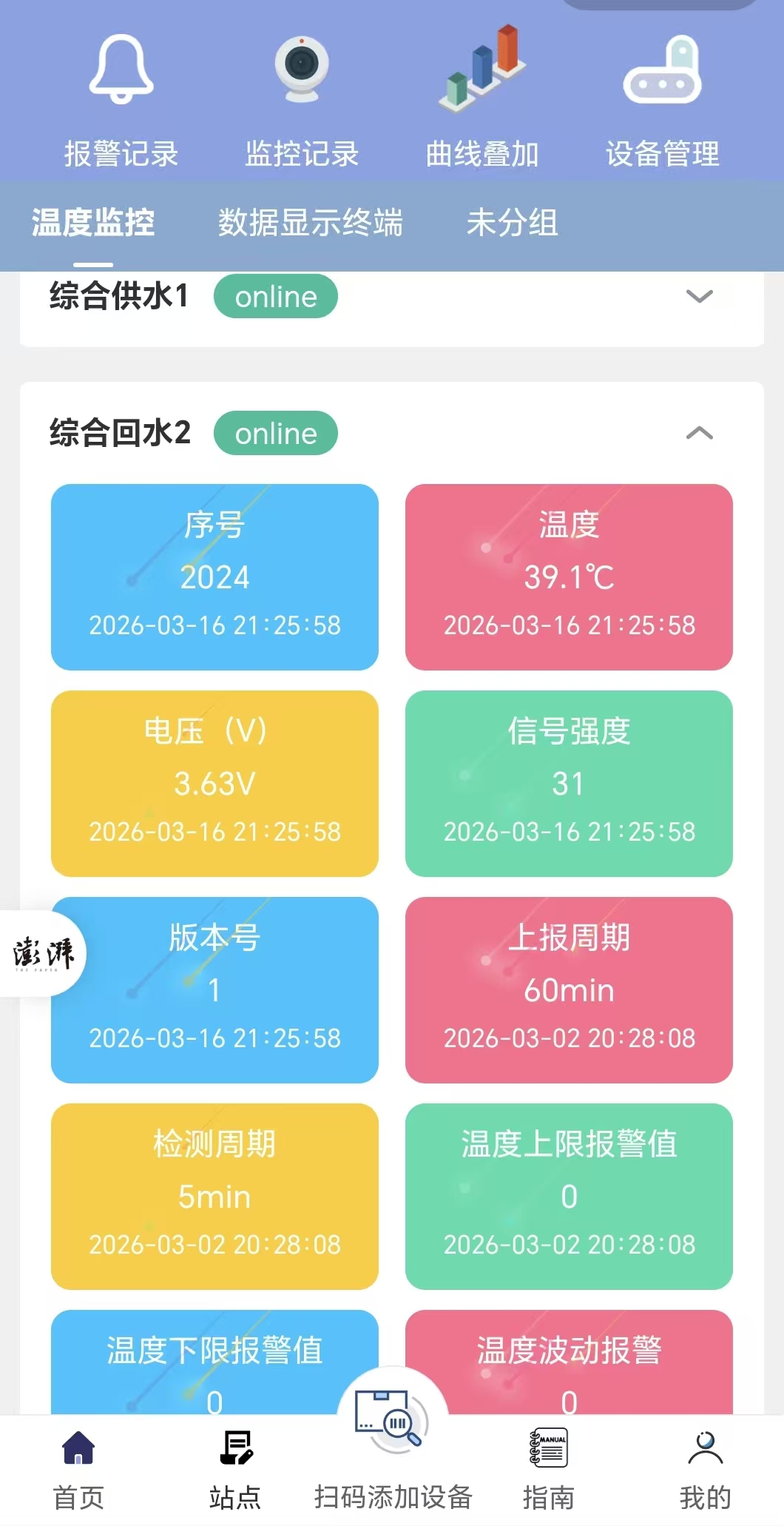The height and width of the screenshot is (1526, 784).
Task: Tap the 我的 profile icon
Action: point(704,1447)
